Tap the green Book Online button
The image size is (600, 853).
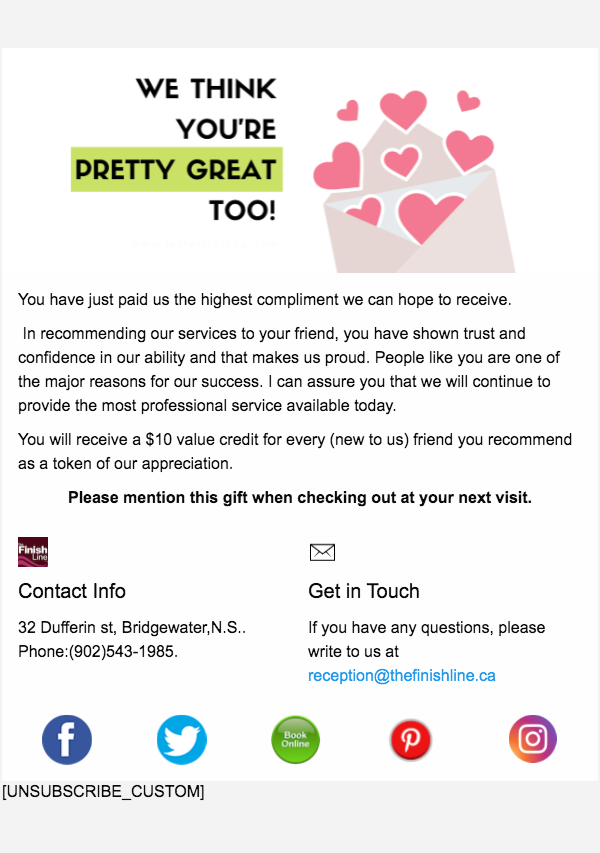(x=296, y=740)
